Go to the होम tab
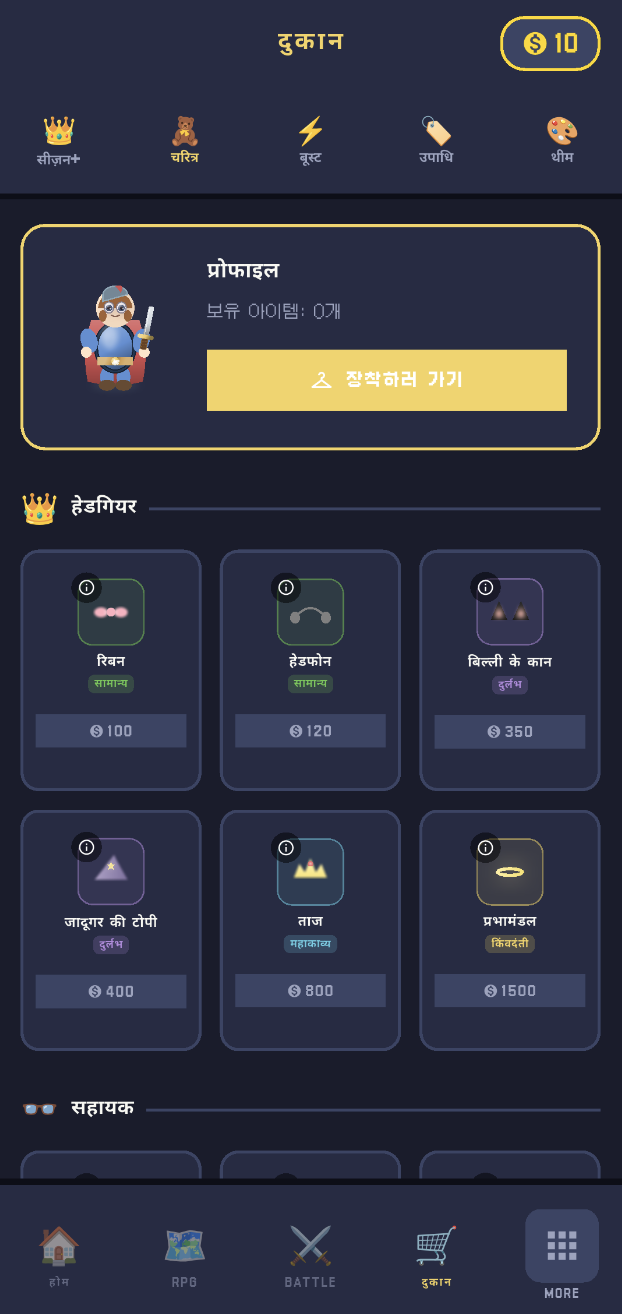This screenshot has height=1314, width=622. 59,1255
